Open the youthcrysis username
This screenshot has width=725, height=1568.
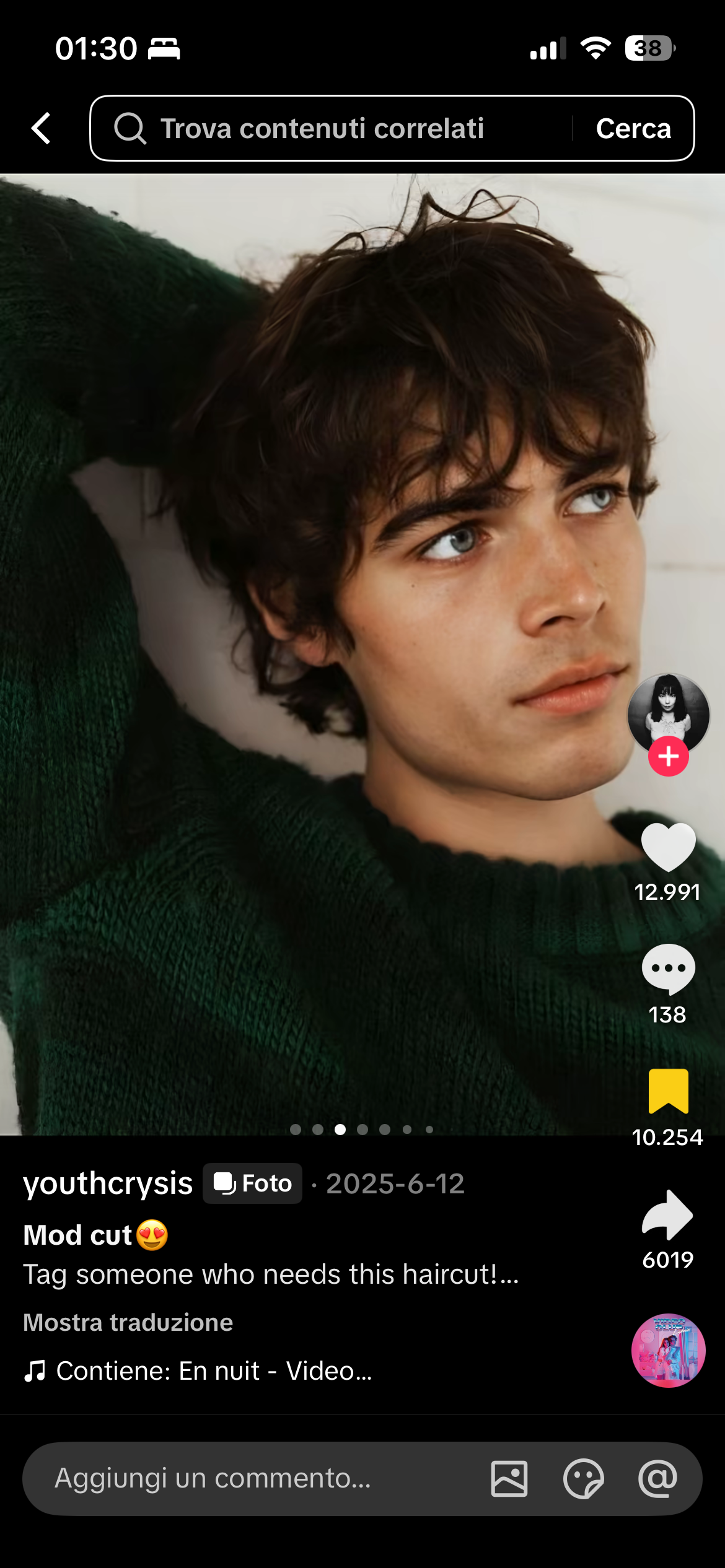108,1183
